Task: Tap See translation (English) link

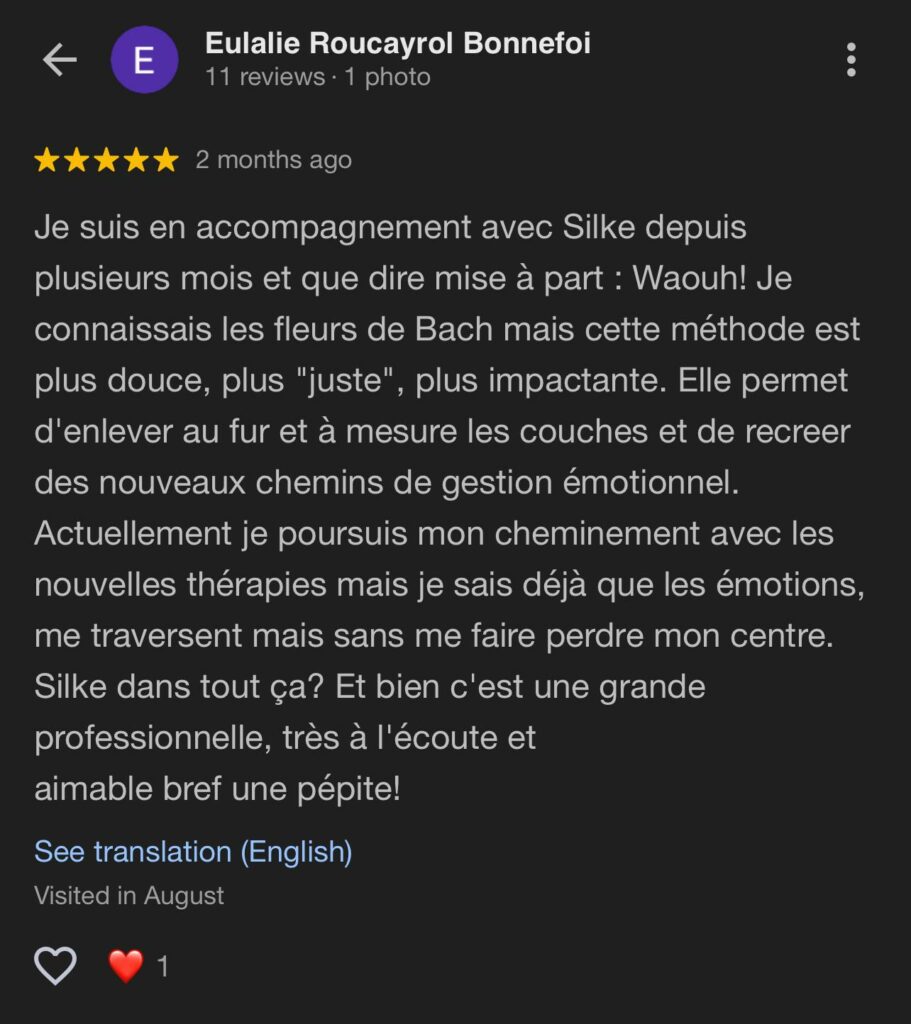Action: 193,852
